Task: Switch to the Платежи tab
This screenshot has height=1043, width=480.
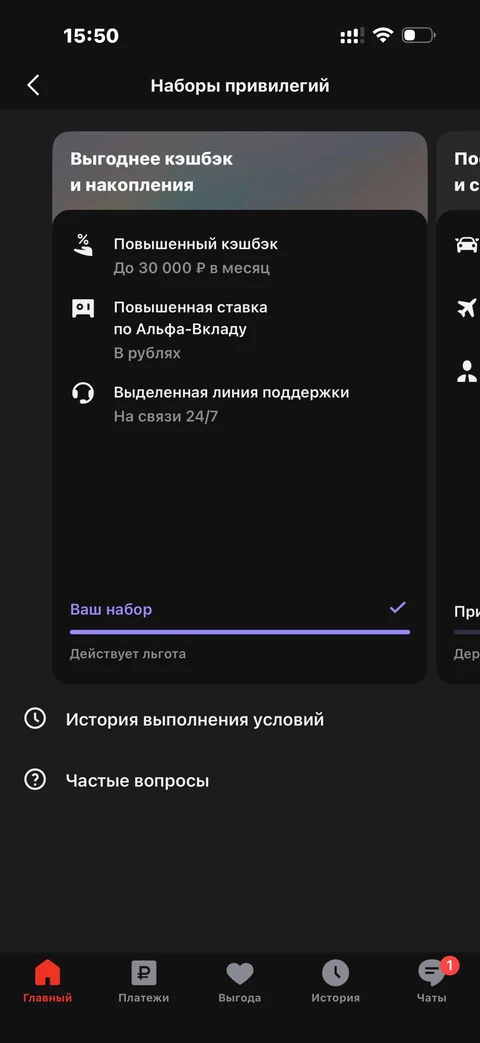Action: click(144, 981)
